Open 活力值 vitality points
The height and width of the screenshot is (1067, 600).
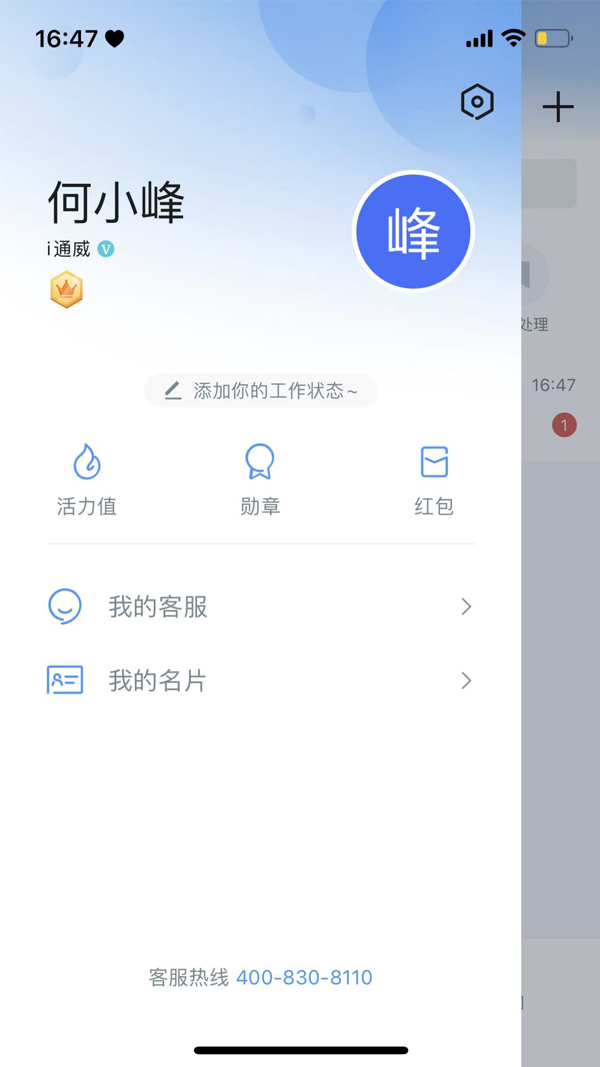pyautogui.click(x=87, y=480)
